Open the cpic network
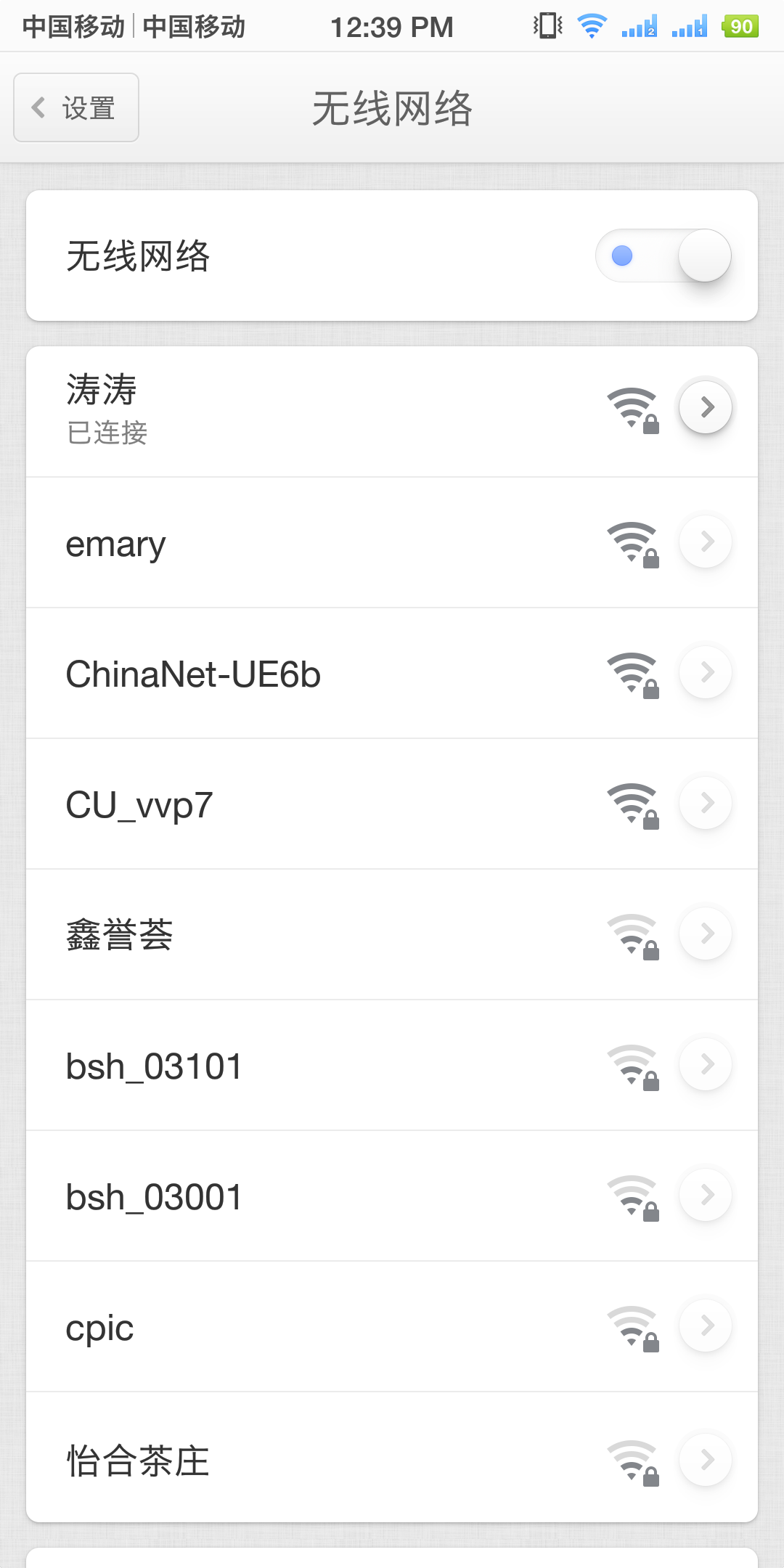 pos(290,1327)
